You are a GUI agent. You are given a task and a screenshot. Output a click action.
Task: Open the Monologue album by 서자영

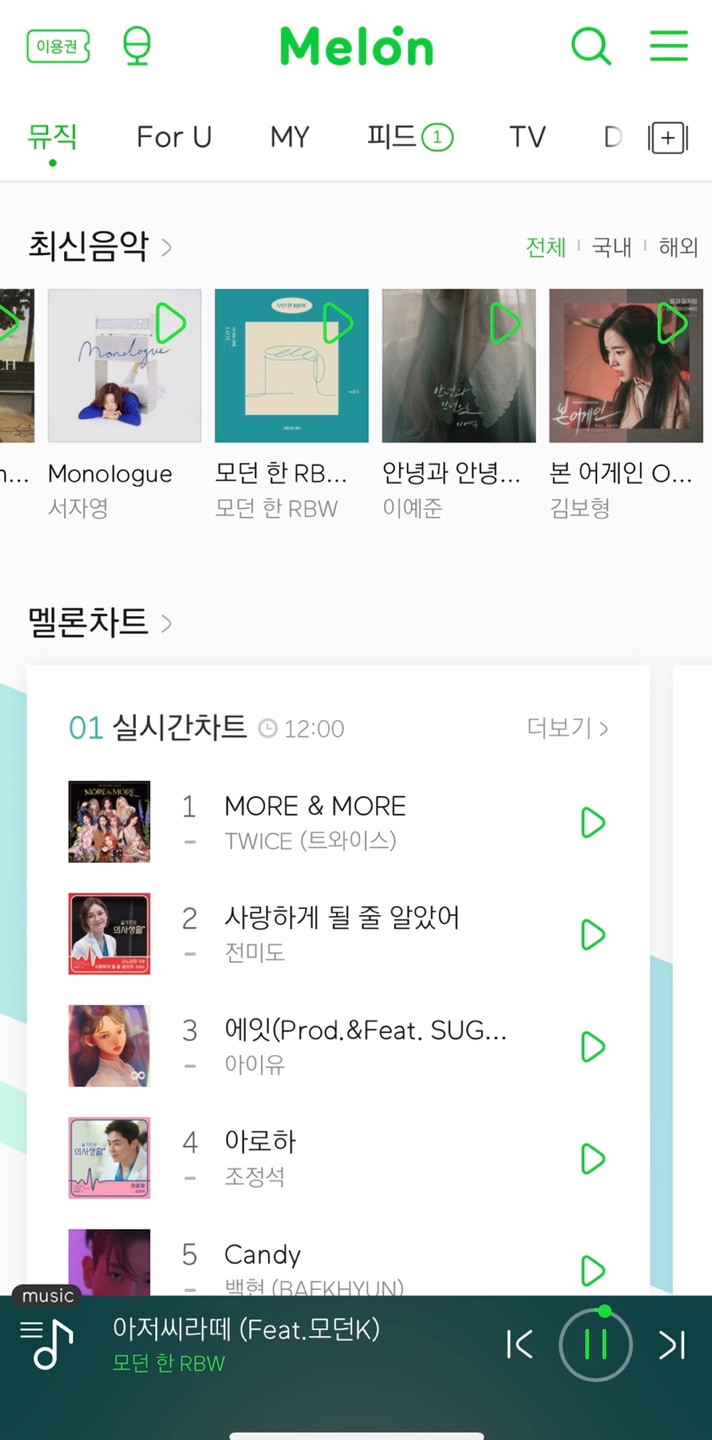click(x=124, y=366)
